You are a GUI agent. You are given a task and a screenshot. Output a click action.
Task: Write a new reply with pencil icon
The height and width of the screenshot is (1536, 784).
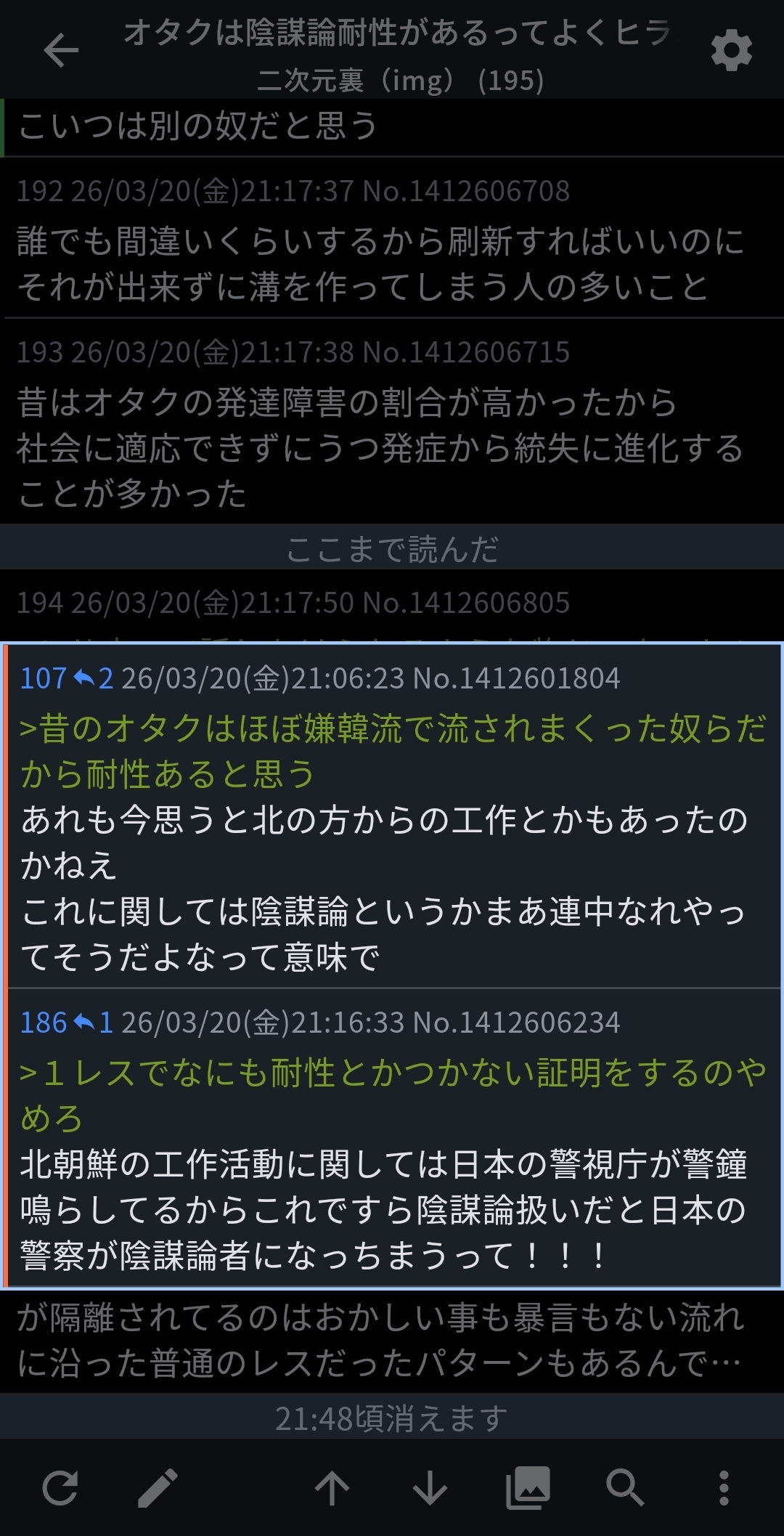[x=158, y=1487]
